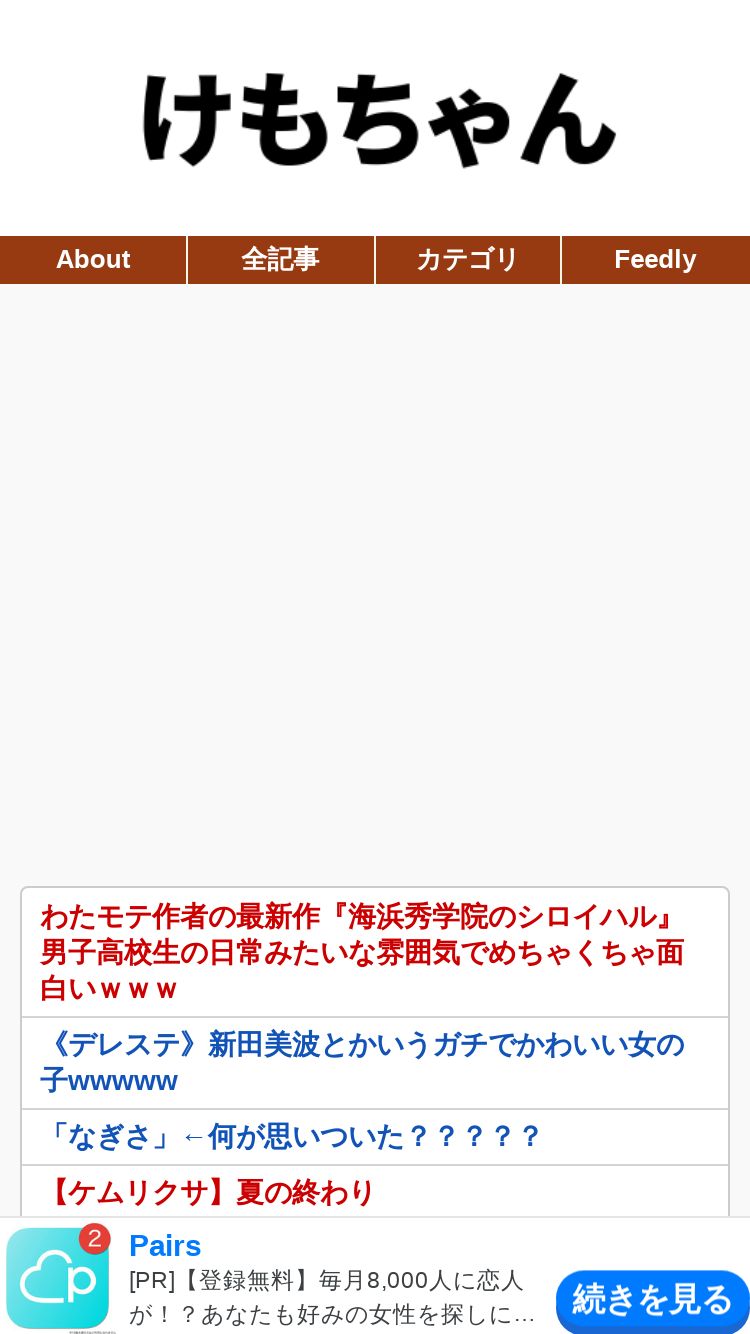This screenshot has width=750, height=1334.
Task: Open the ケムリクサ 夏の終わり article
Action: [375, 1191]
